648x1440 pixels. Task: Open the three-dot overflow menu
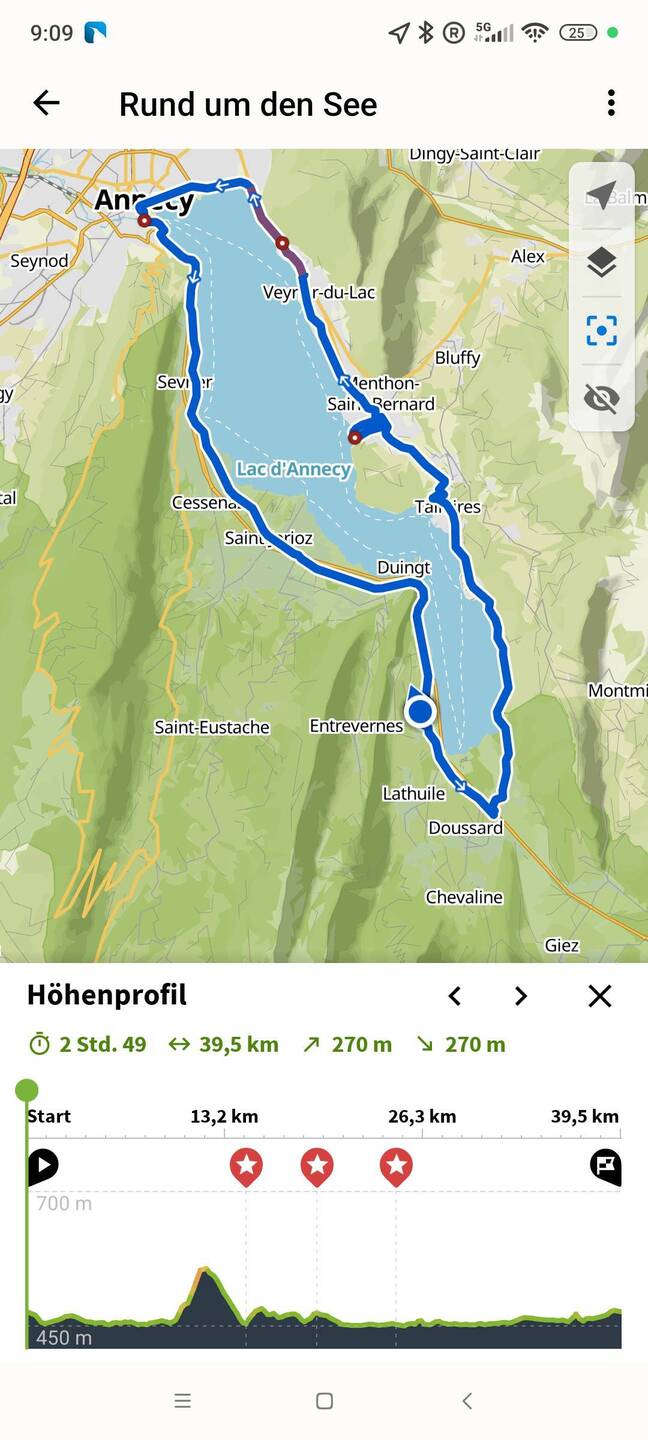coord(611,103)
